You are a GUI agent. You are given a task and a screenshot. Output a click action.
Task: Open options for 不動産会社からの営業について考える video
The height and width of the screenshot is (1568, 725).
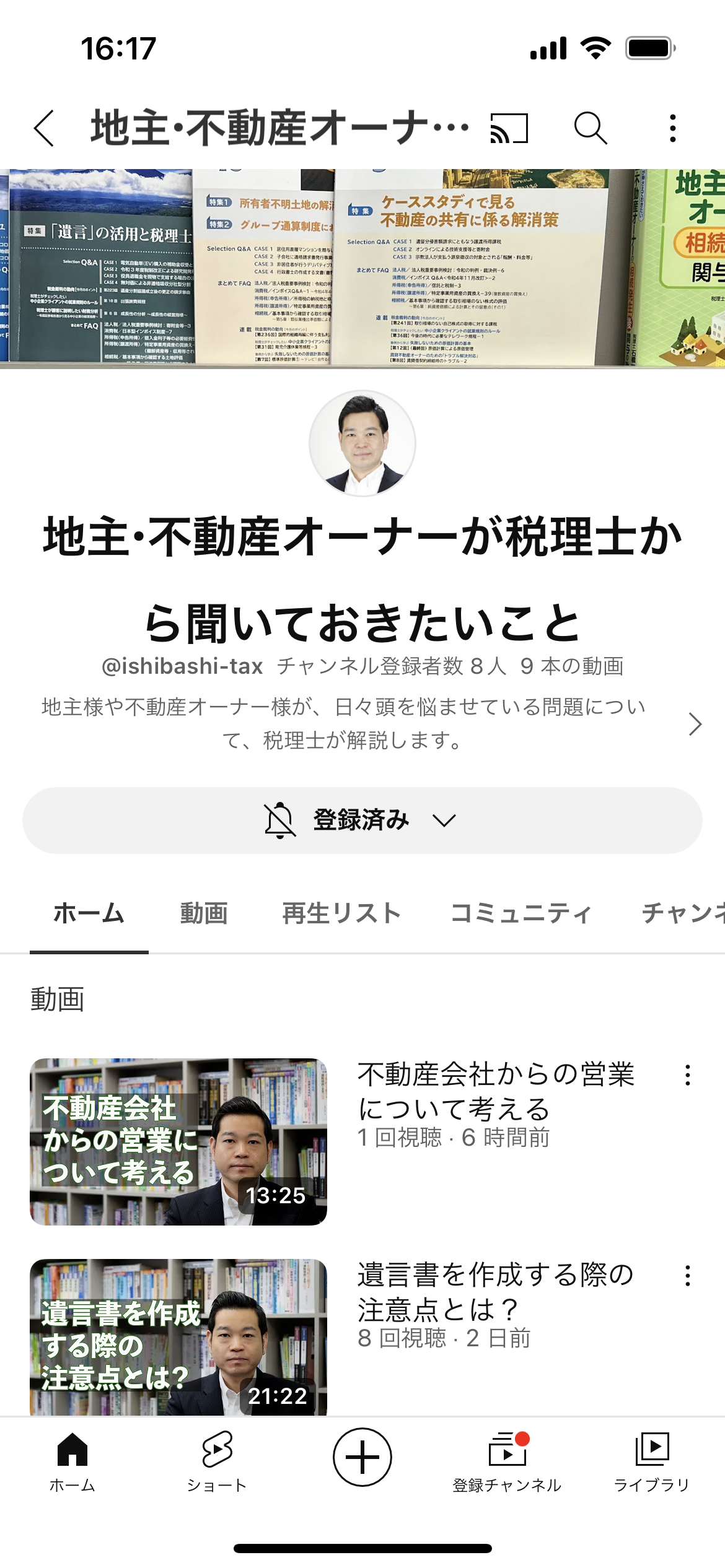point(688,1075)
